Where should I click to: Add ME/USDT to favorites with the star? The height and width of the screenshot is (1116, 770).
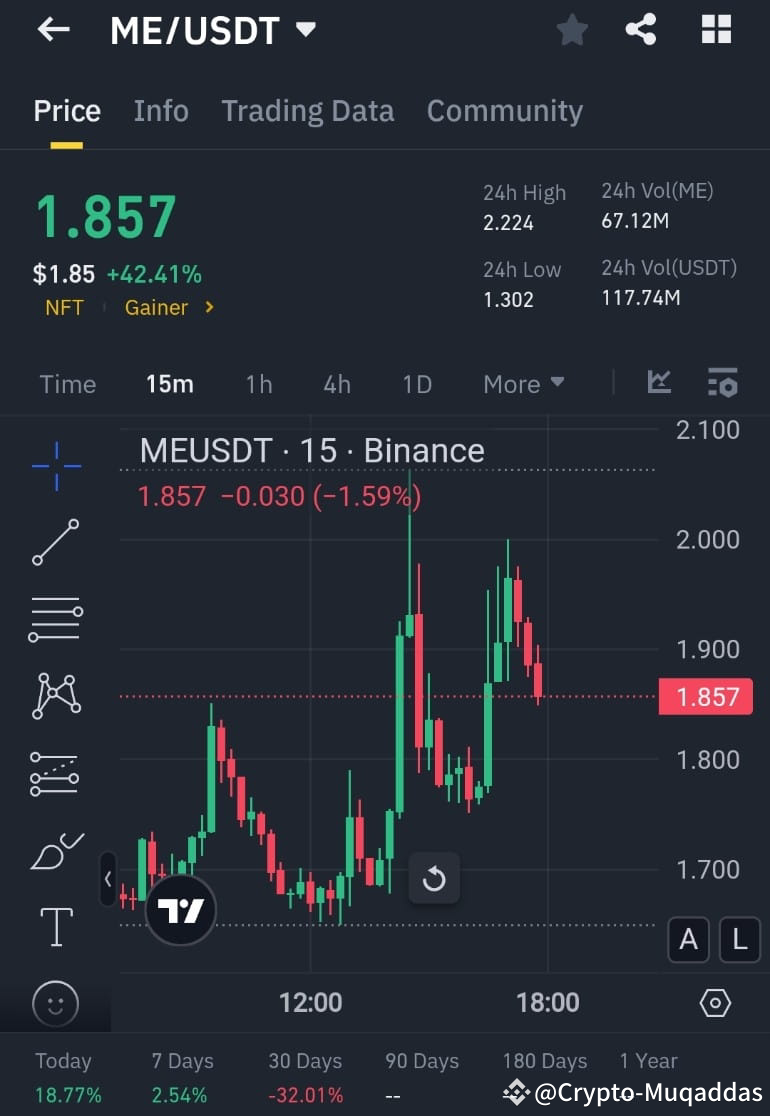(x=572, y=29)
